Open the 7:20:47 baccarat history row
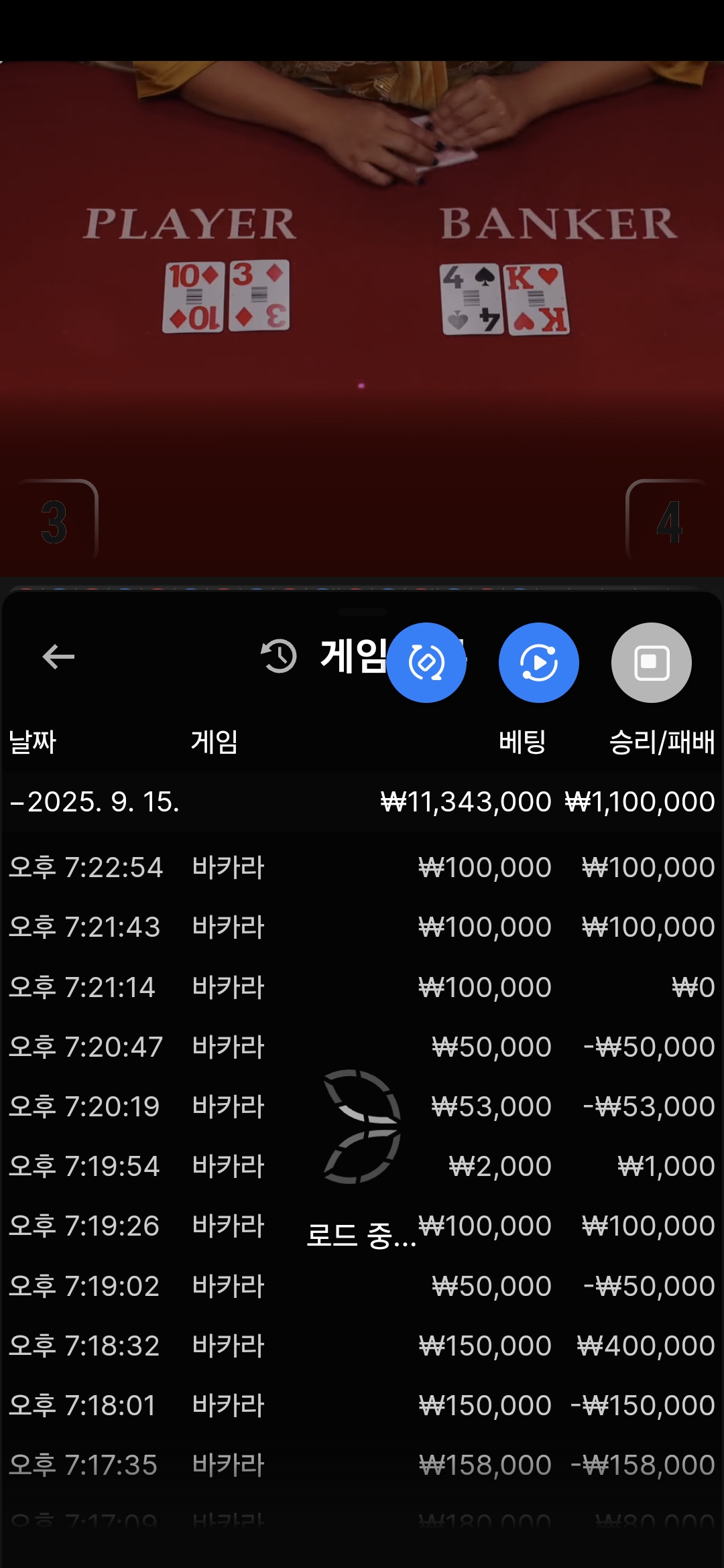The width and height of the screenshot is (724, 1568). pos(362,1047)
